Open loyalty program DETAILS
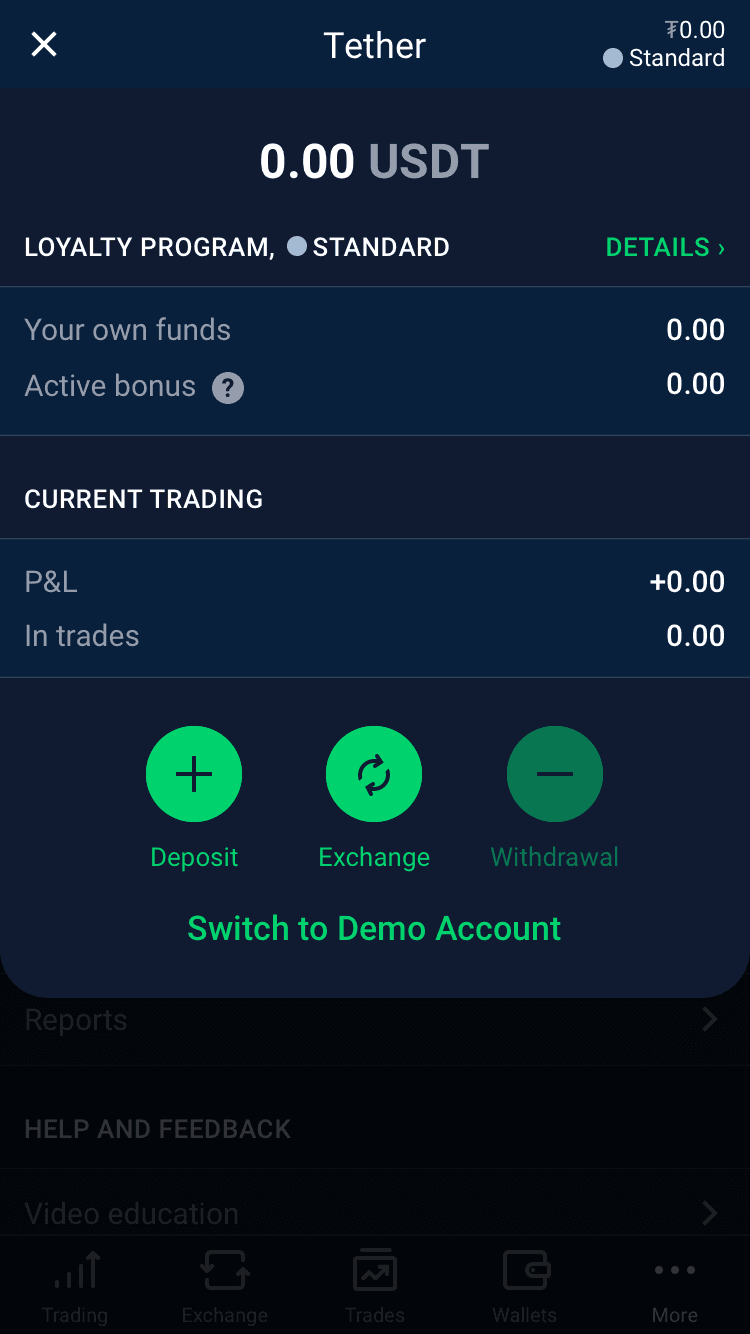Screen dimensions: 750x1334 click(665, 247)
